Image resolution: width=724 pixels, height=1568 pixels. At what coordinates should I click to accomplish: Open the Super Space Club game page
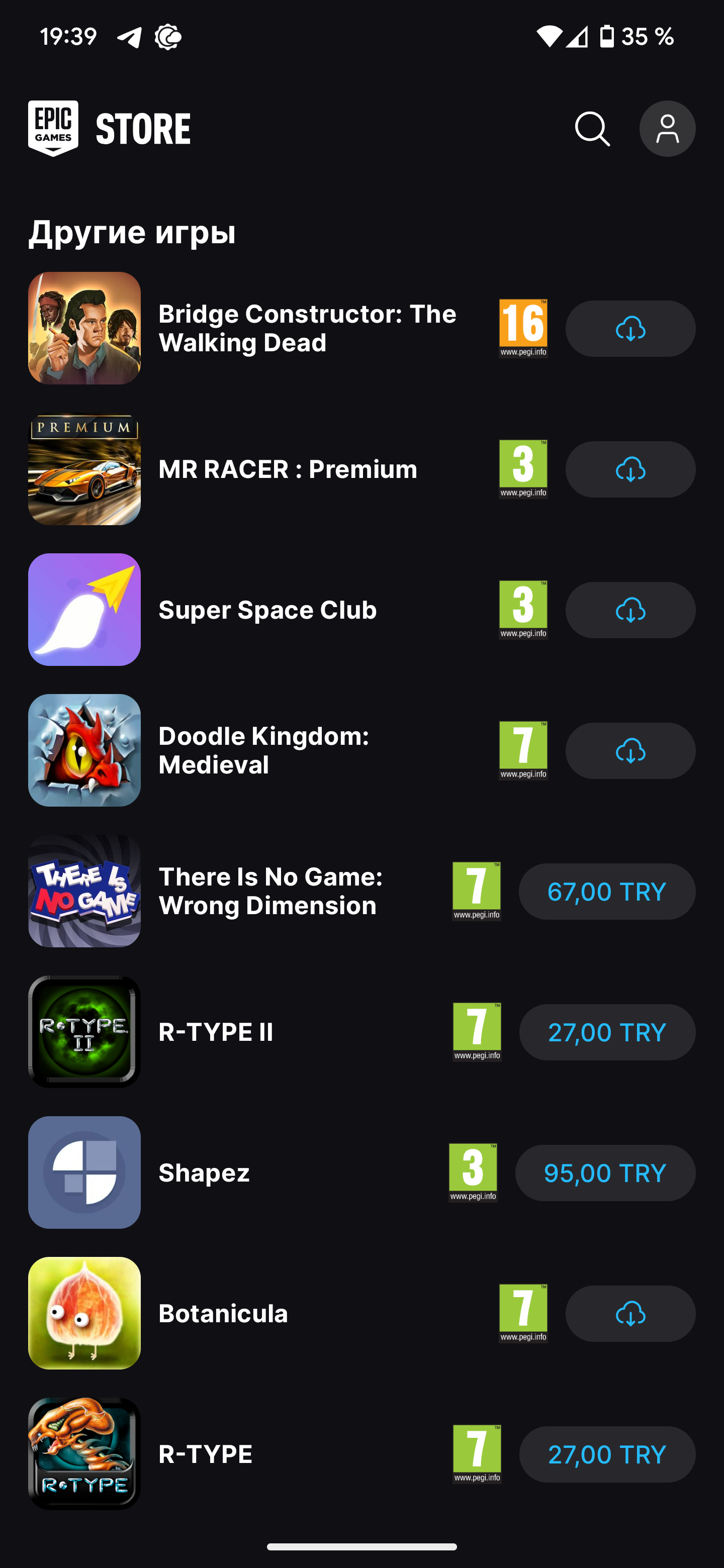pos(267,610)
